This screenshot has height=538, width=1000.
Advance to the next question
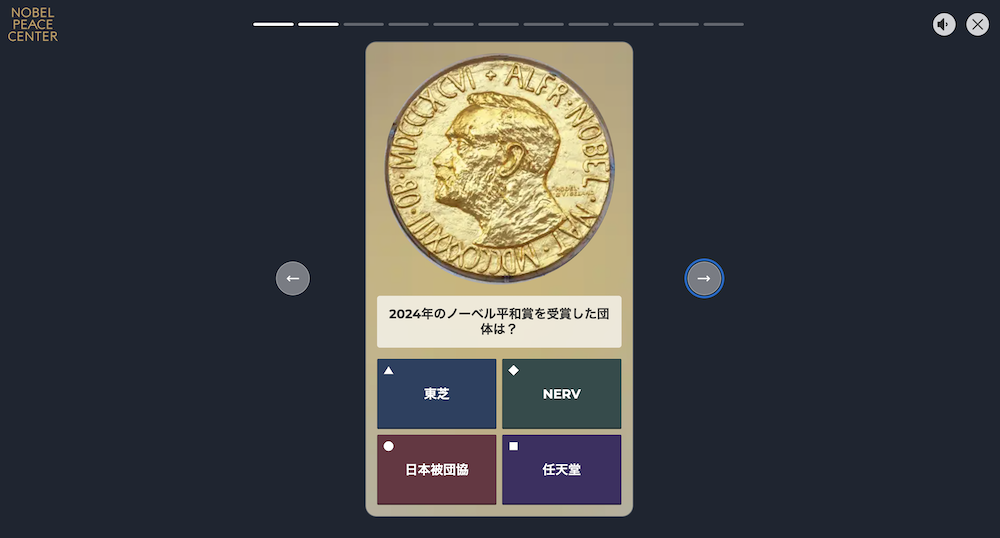(x=704, y=278)
